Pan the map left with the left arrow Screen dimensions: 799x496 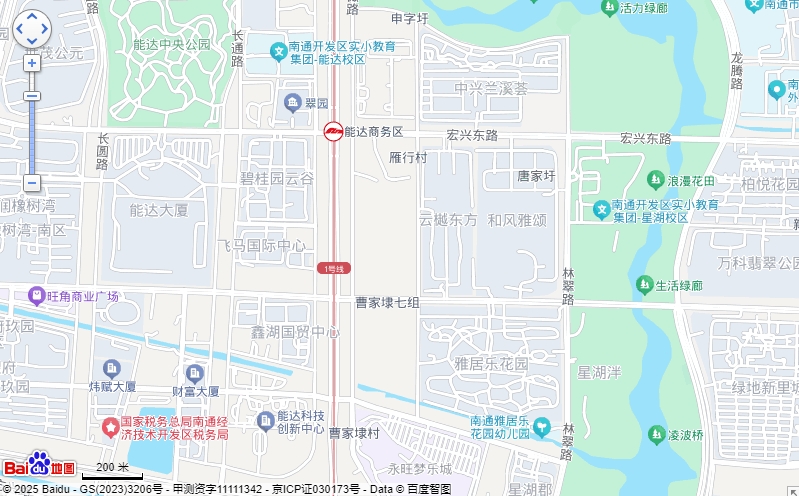point(19,30)
